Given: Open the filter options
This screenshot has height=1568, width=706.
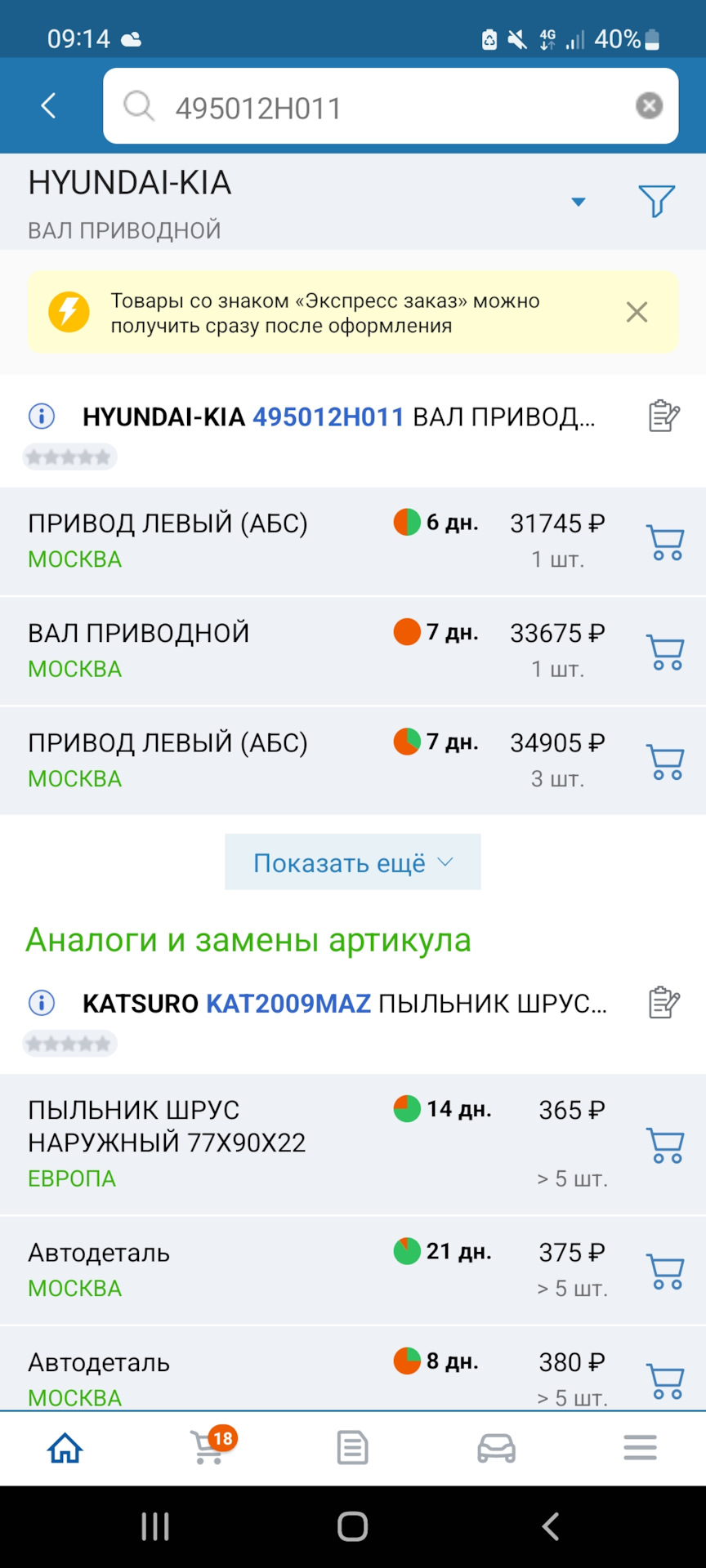Looking at the screenshot, I should (656, 201).
